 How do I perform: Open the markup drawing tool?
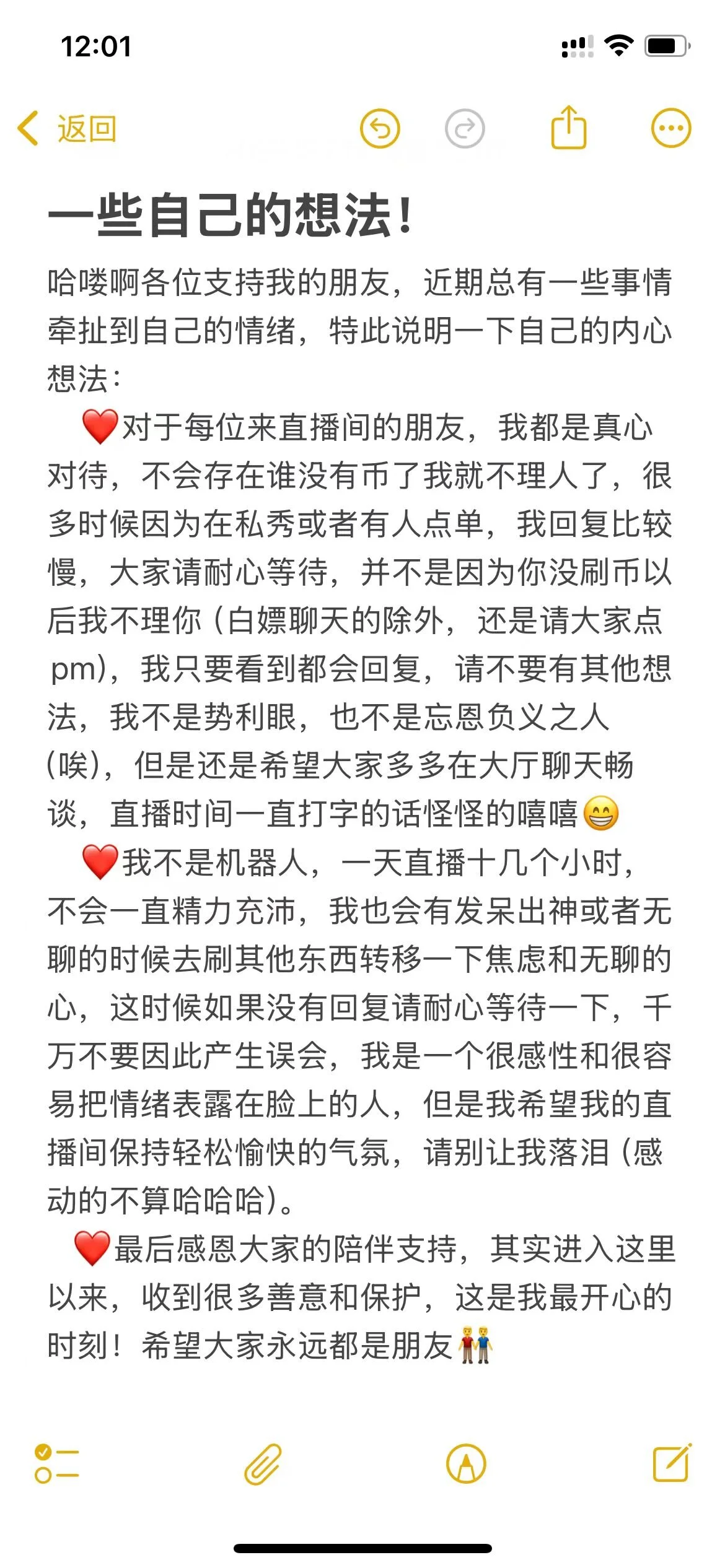tap(466, 1464)
